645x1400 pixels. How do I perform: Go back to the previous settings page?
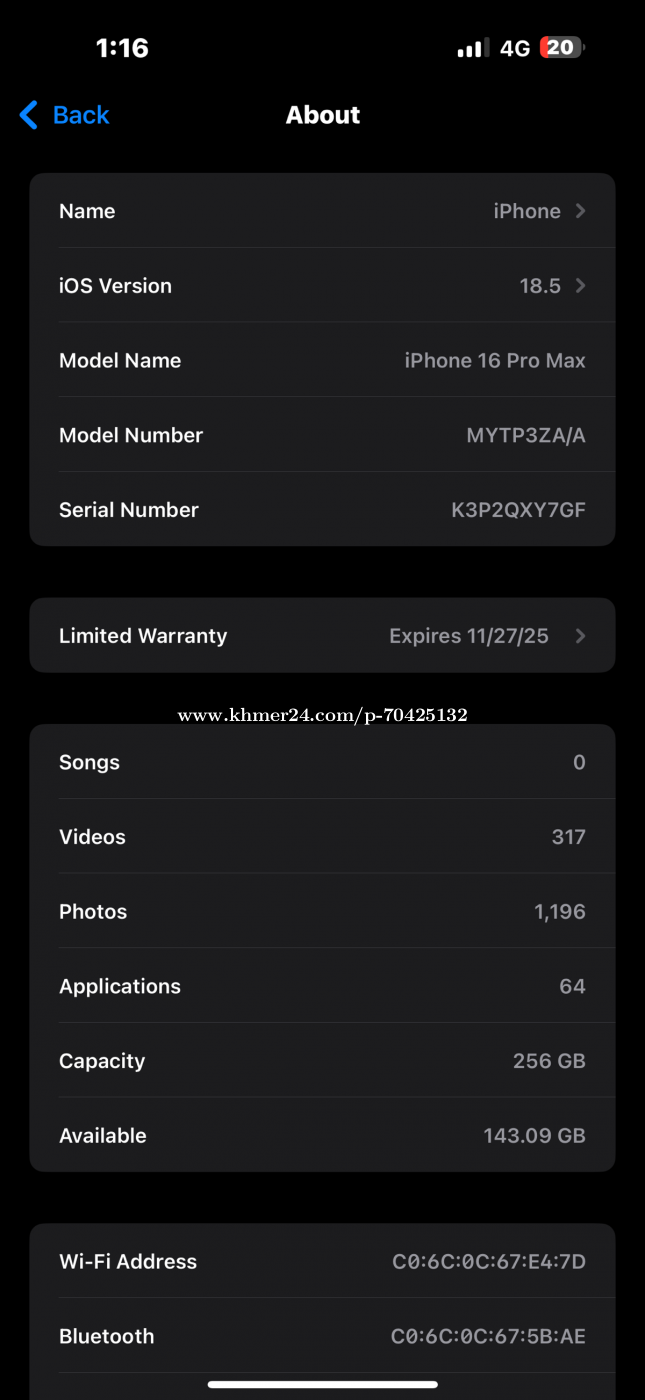tap(64, 115)
